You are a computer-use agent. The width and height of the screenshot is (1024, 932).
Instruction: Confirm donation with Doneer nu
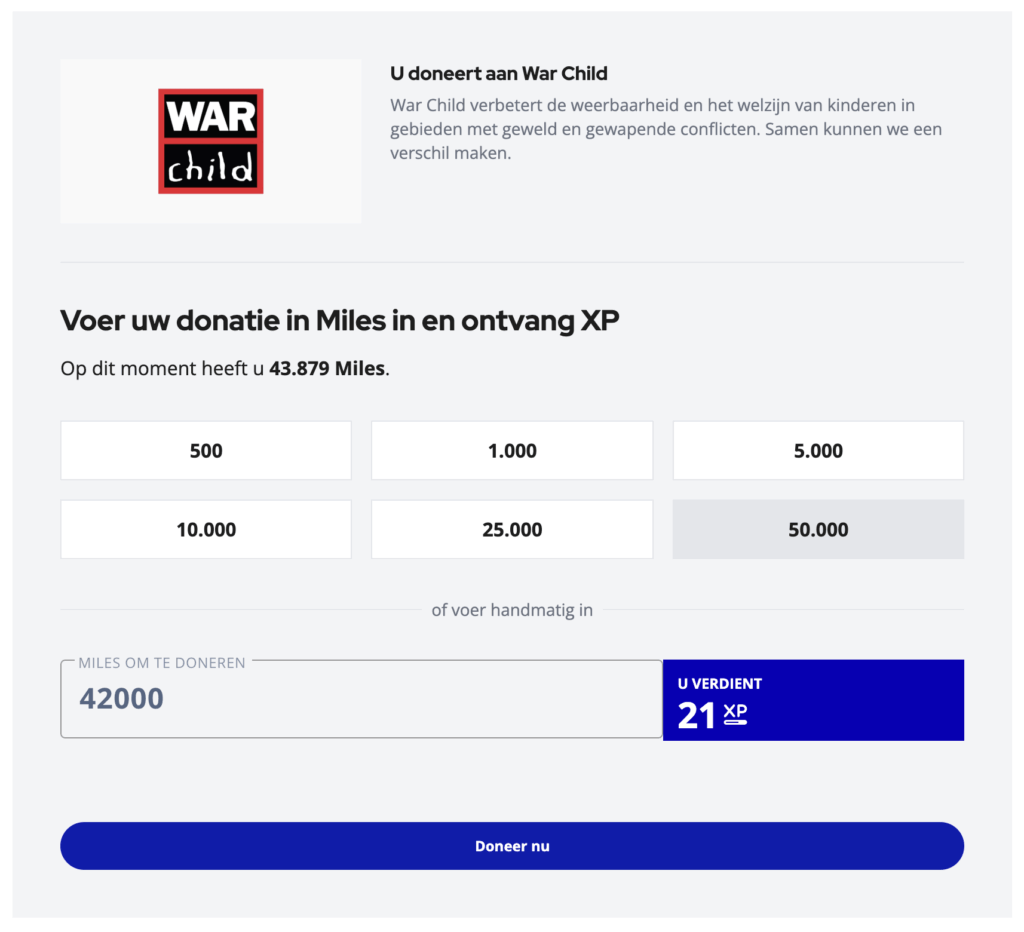coord(512,846)
